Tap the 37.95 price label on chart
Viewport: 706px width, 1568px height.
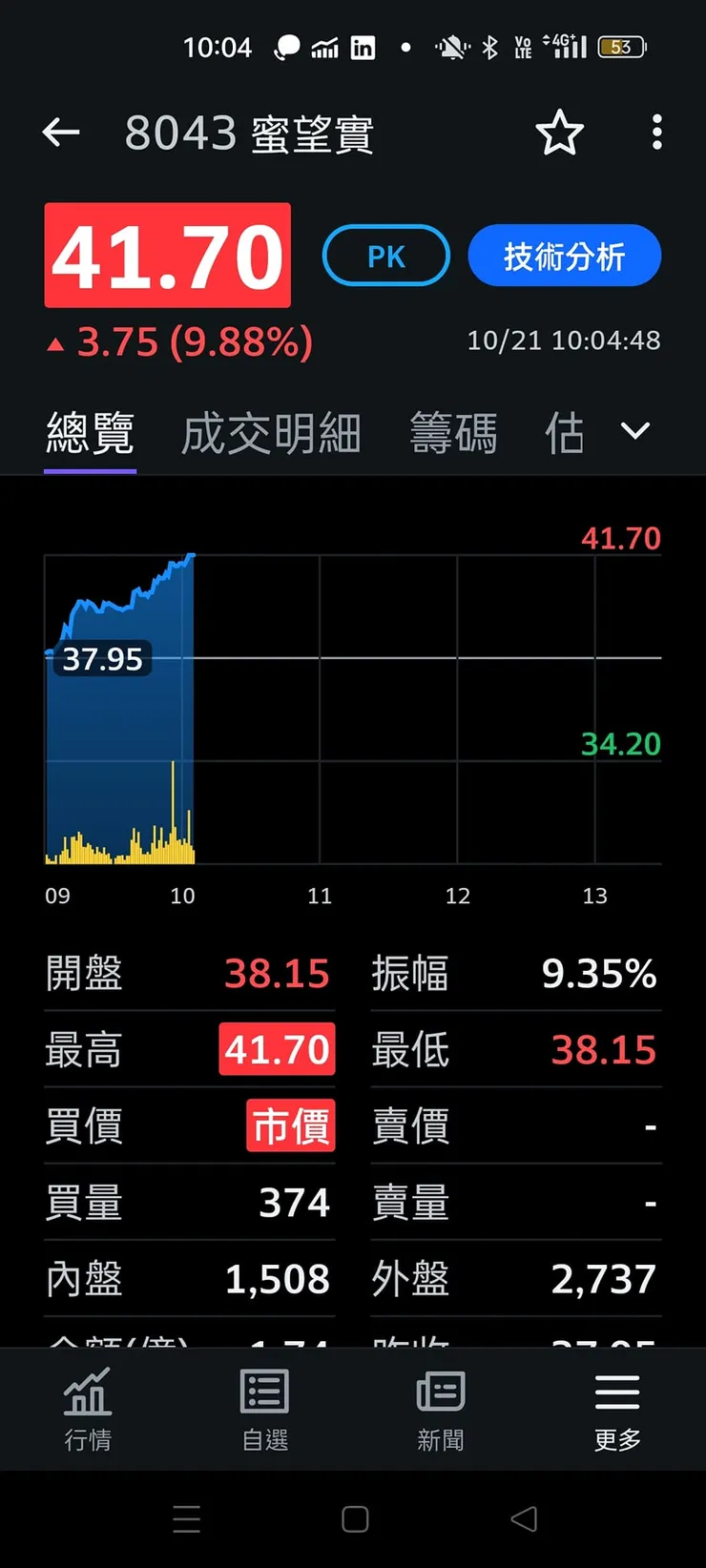102,658
